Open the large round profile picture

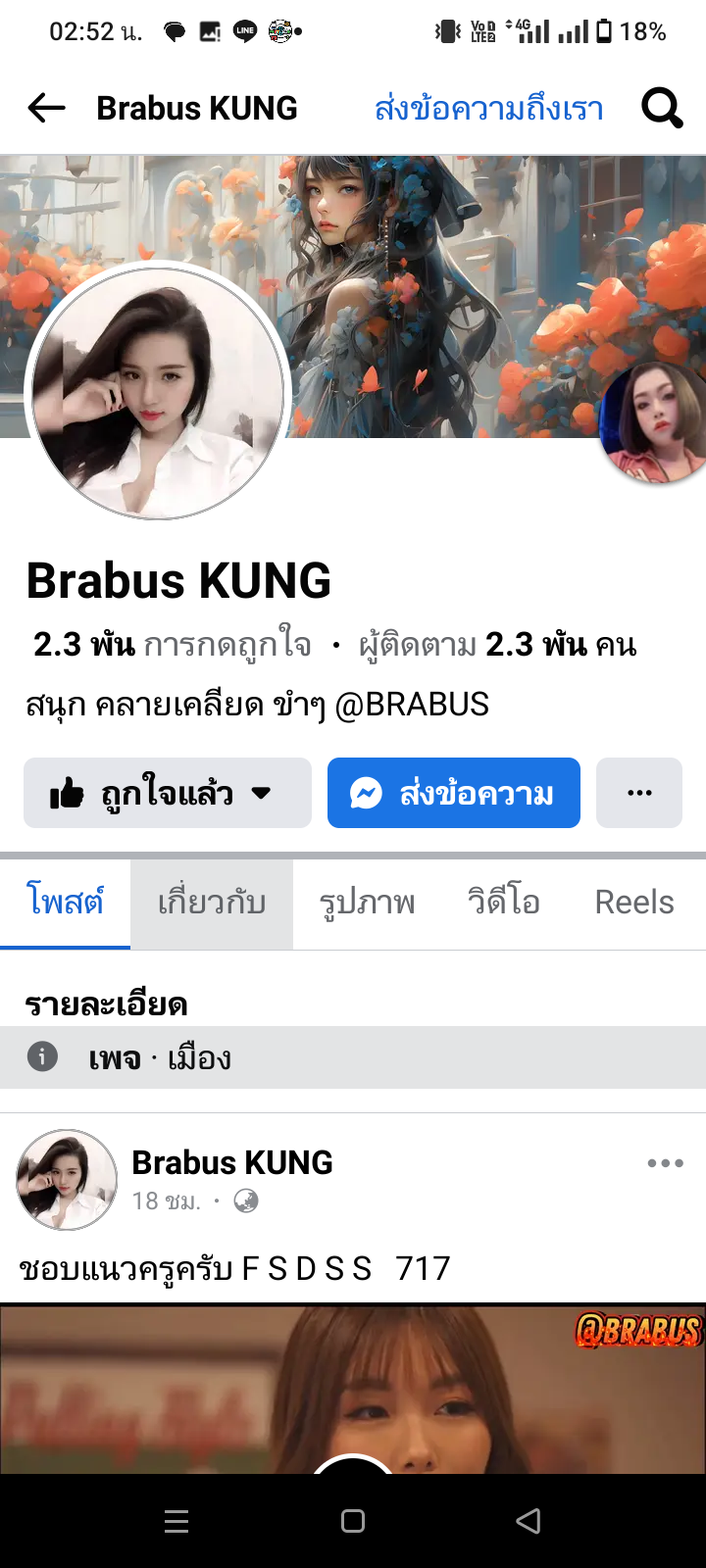(x=158, y=394)
